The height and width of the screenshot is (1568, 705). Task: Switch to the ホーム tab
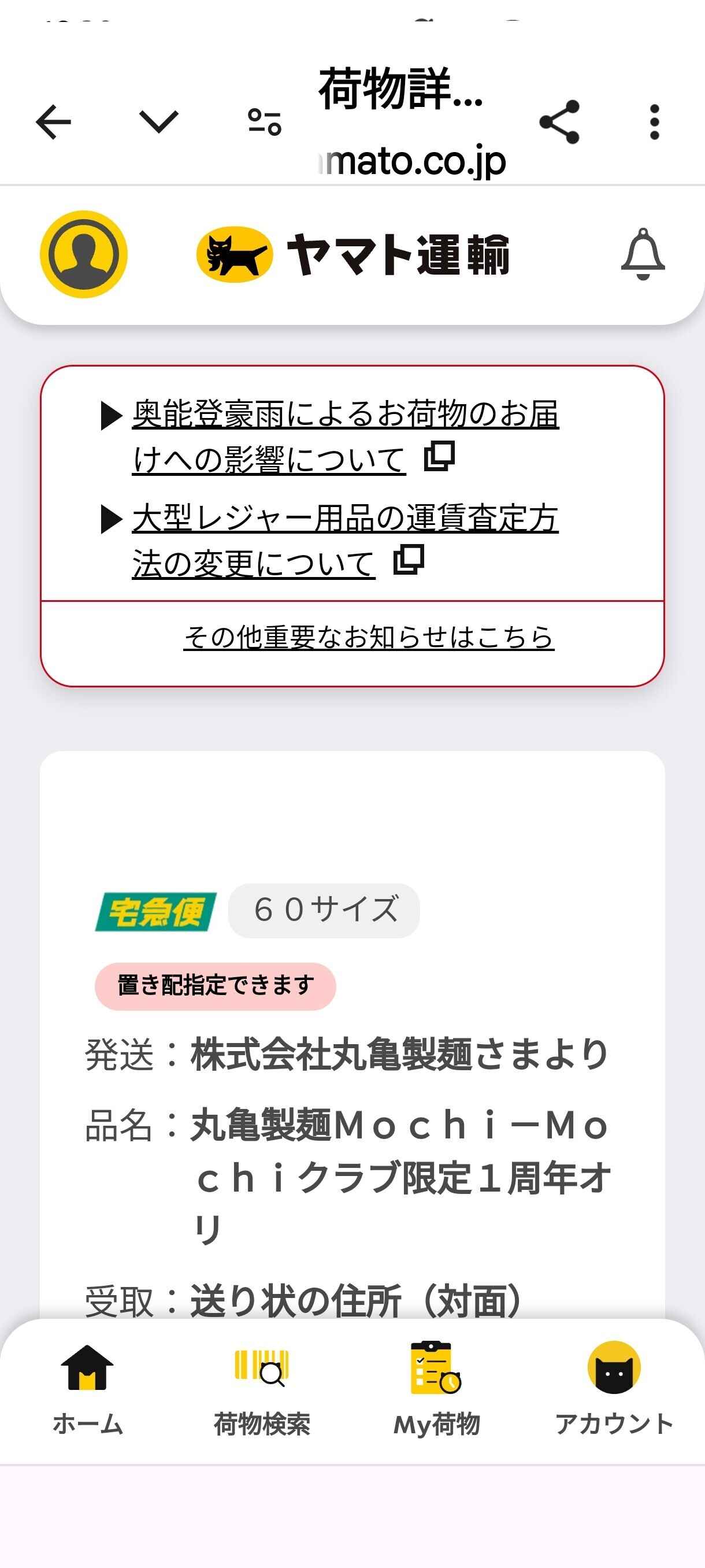88,1391
